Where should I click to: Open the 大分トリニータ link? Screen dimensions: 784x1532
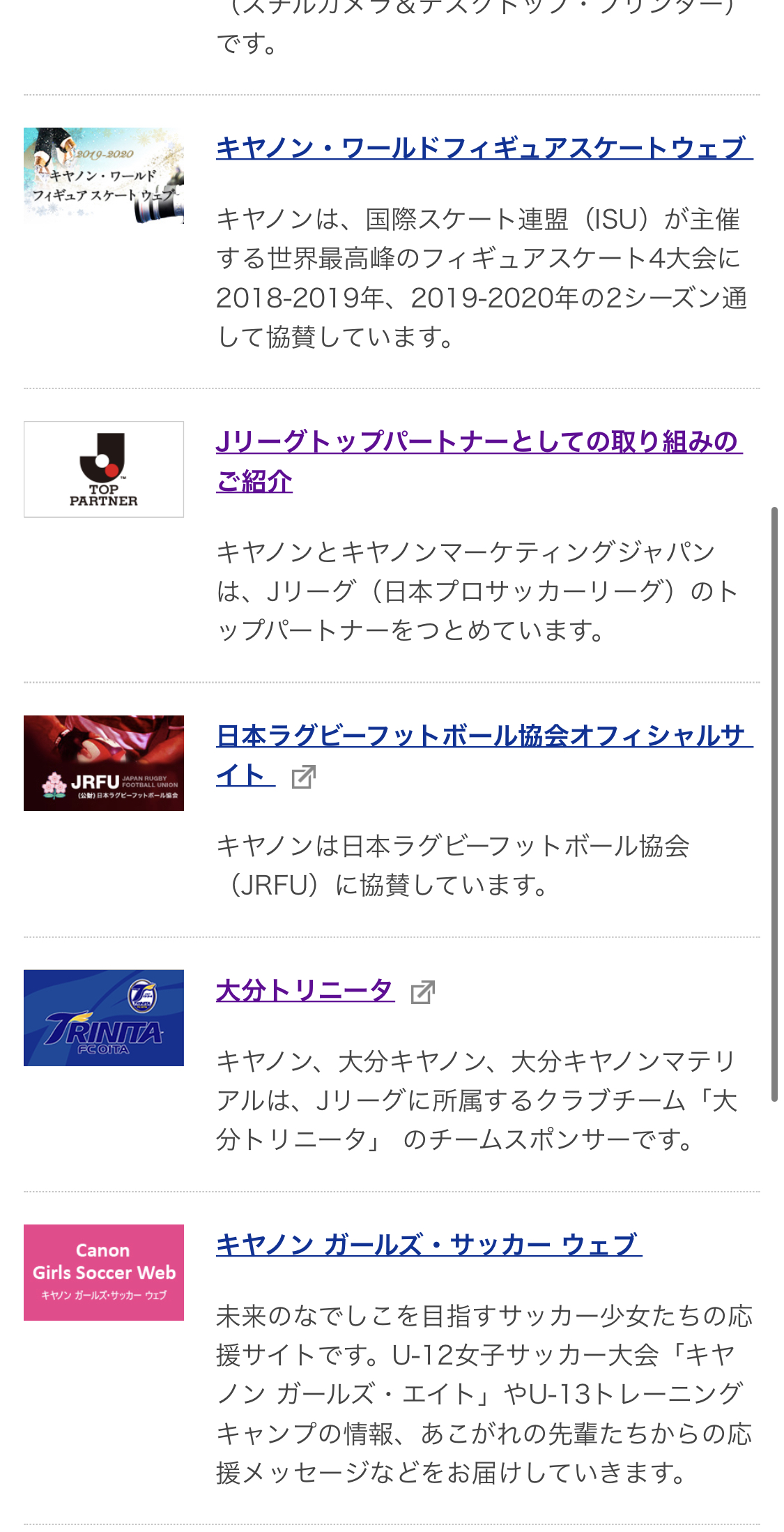[305, 991]
